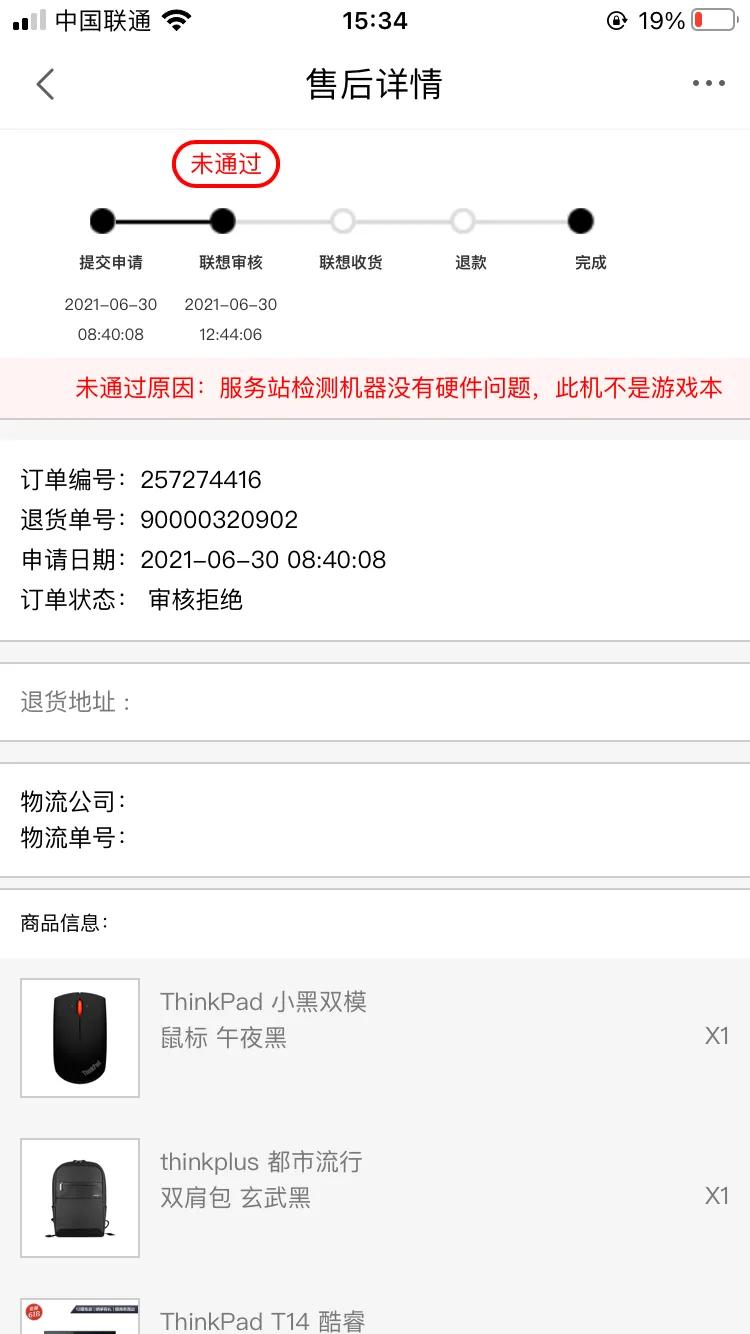Open the ThinkPad 小黑双模鼠标 product
Viewport: 750px width, 1334px height.
[263, 1020]
